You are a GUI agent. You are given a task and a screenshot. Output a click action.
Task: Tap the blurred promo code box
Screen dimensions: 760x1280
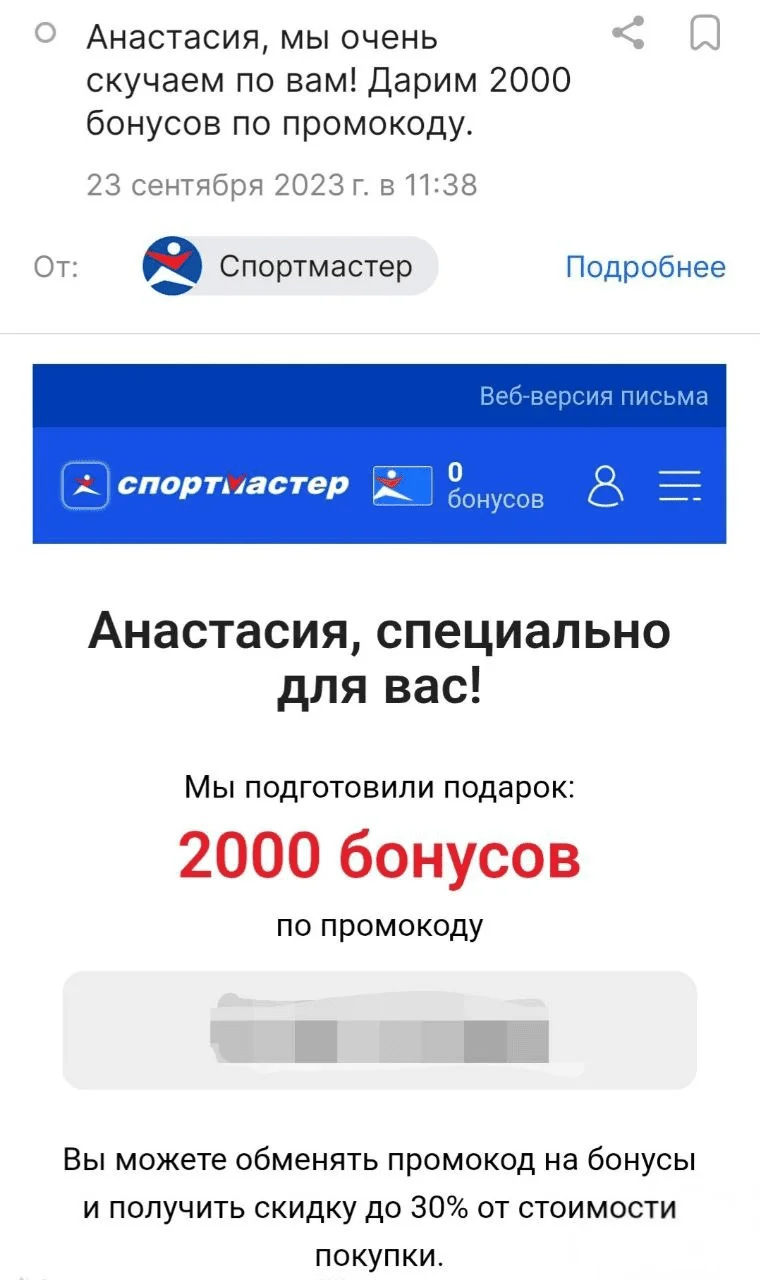point(379,1031)
